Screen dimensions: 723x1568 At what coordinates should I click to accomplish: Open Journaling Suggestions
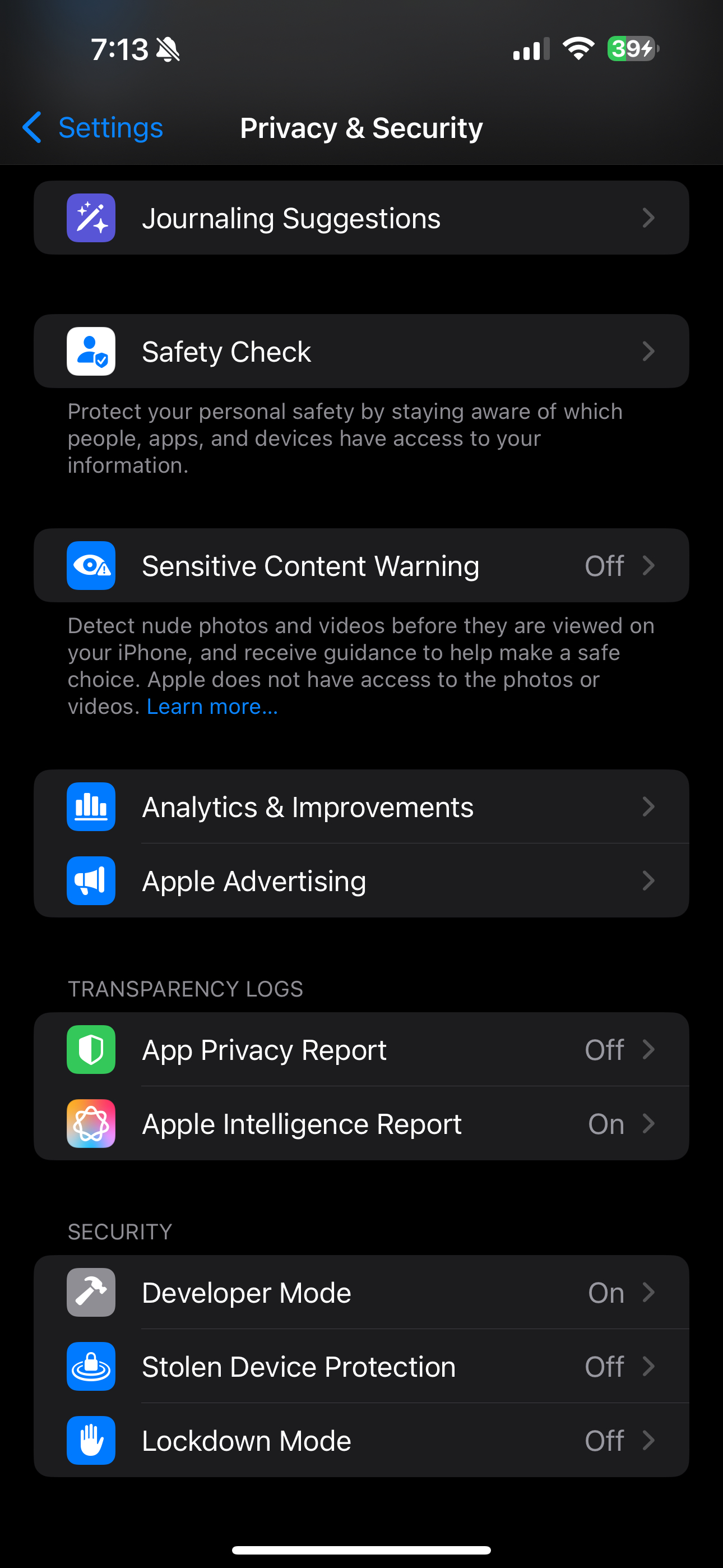coord(361,218)
